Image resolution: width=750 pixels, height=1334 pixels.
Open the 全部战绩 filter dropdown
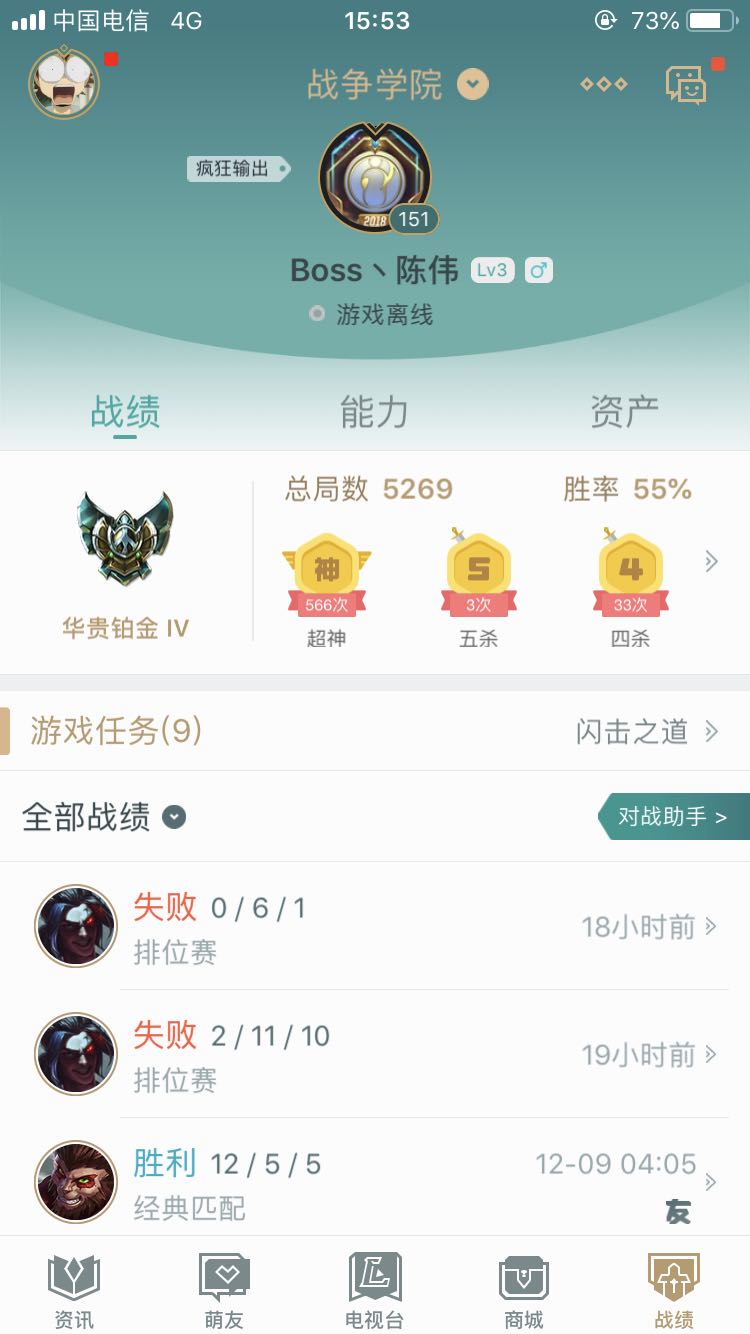click(x=174, y=817)
